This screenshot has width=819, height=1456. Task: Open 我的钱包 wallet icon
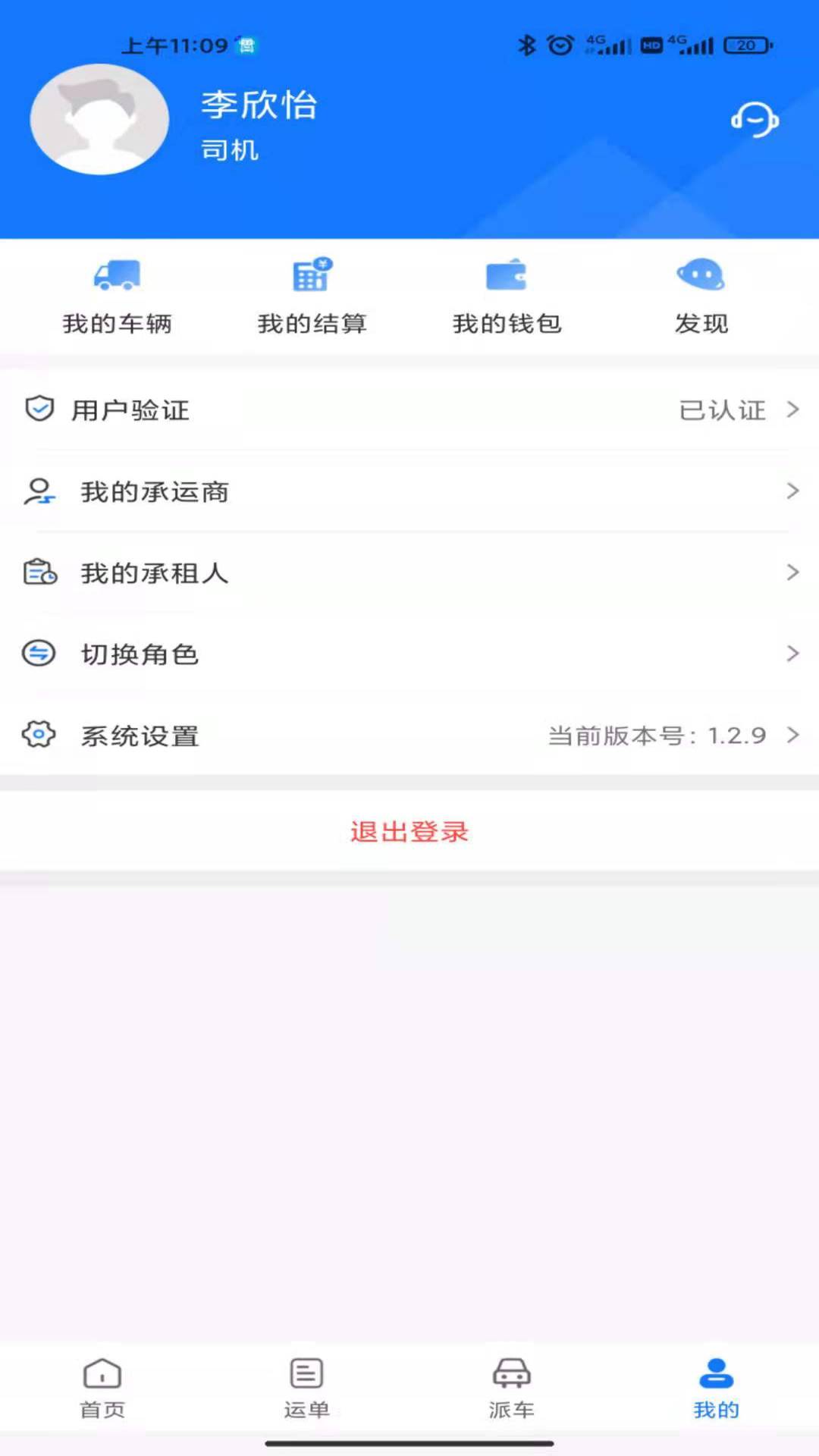click(507, 277)
